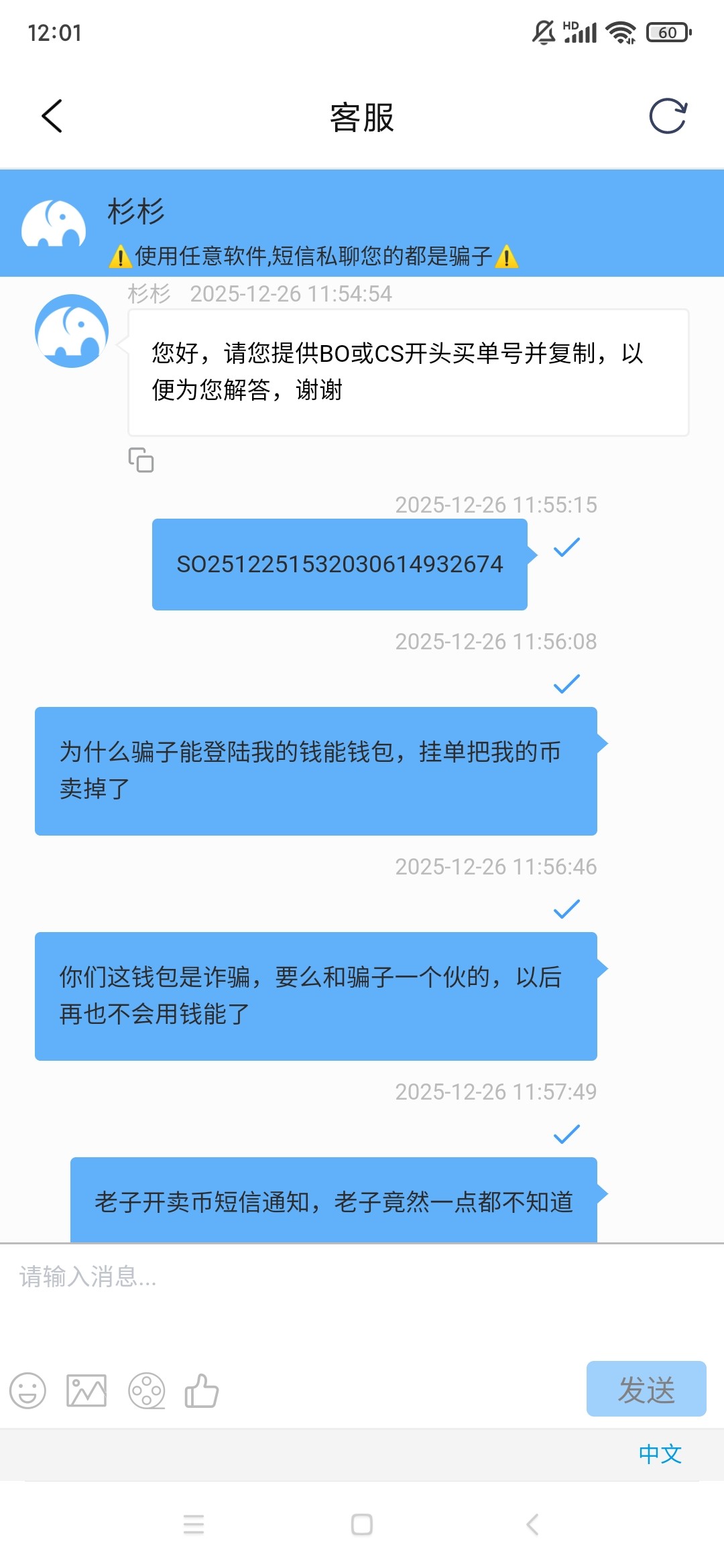Viewport: 724px width, 1568px height.
Task: Open system recent apps menu
Action: [194, 1524]
